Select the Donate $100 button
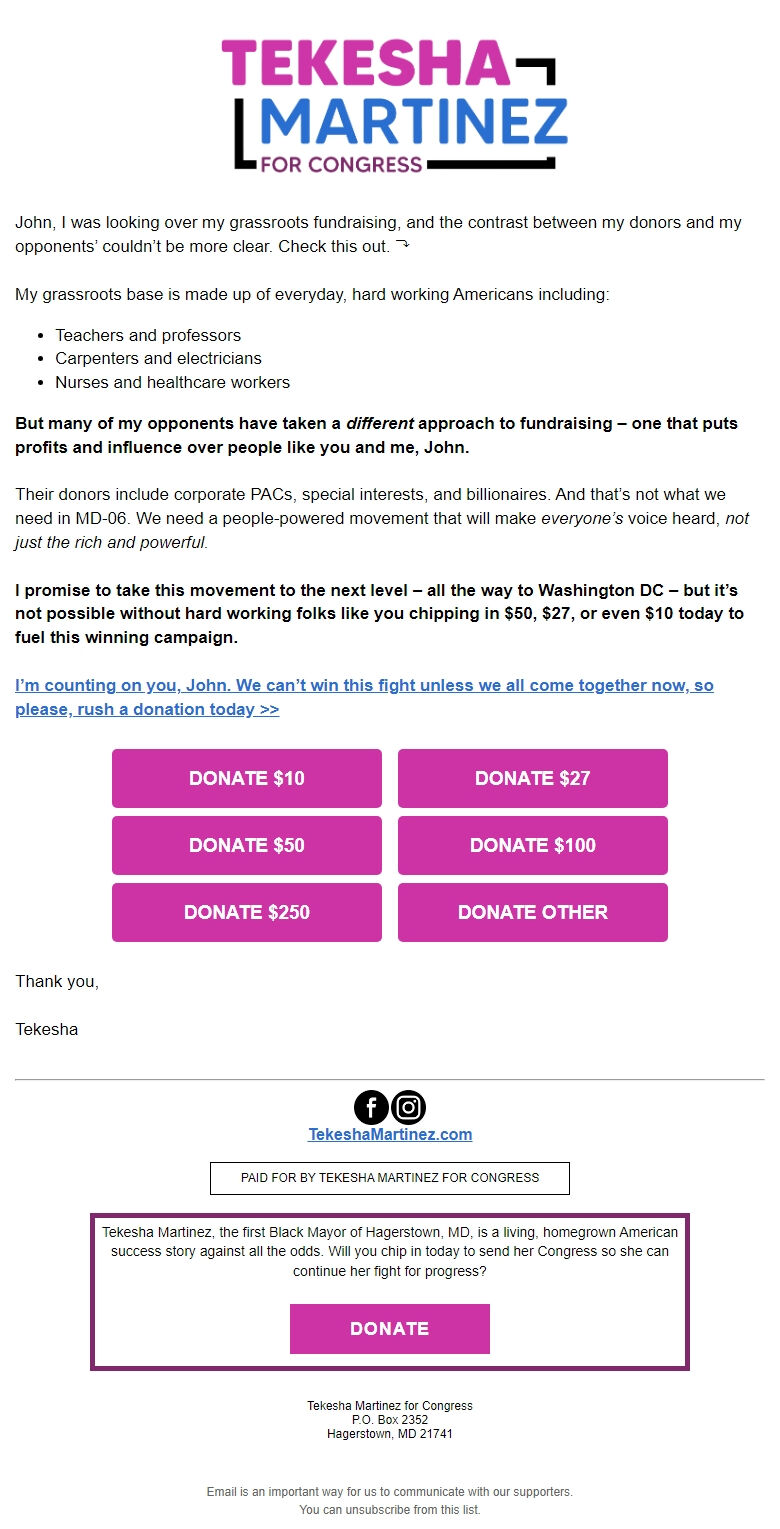This screenshot has width=780, height=1529. (532, 845)
